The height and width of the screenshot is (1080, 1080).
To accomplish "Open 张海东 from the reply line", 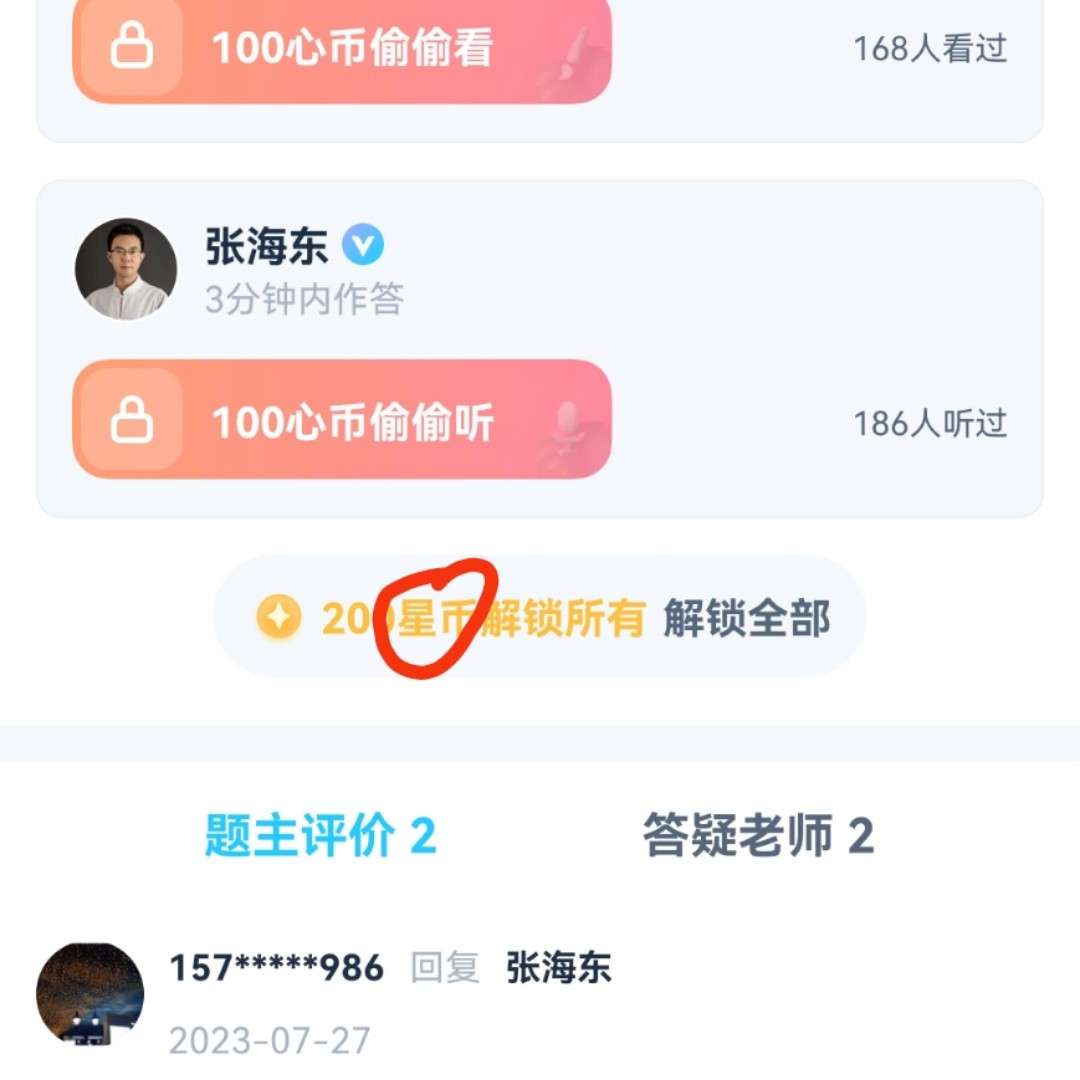I will tap(558, 968).
